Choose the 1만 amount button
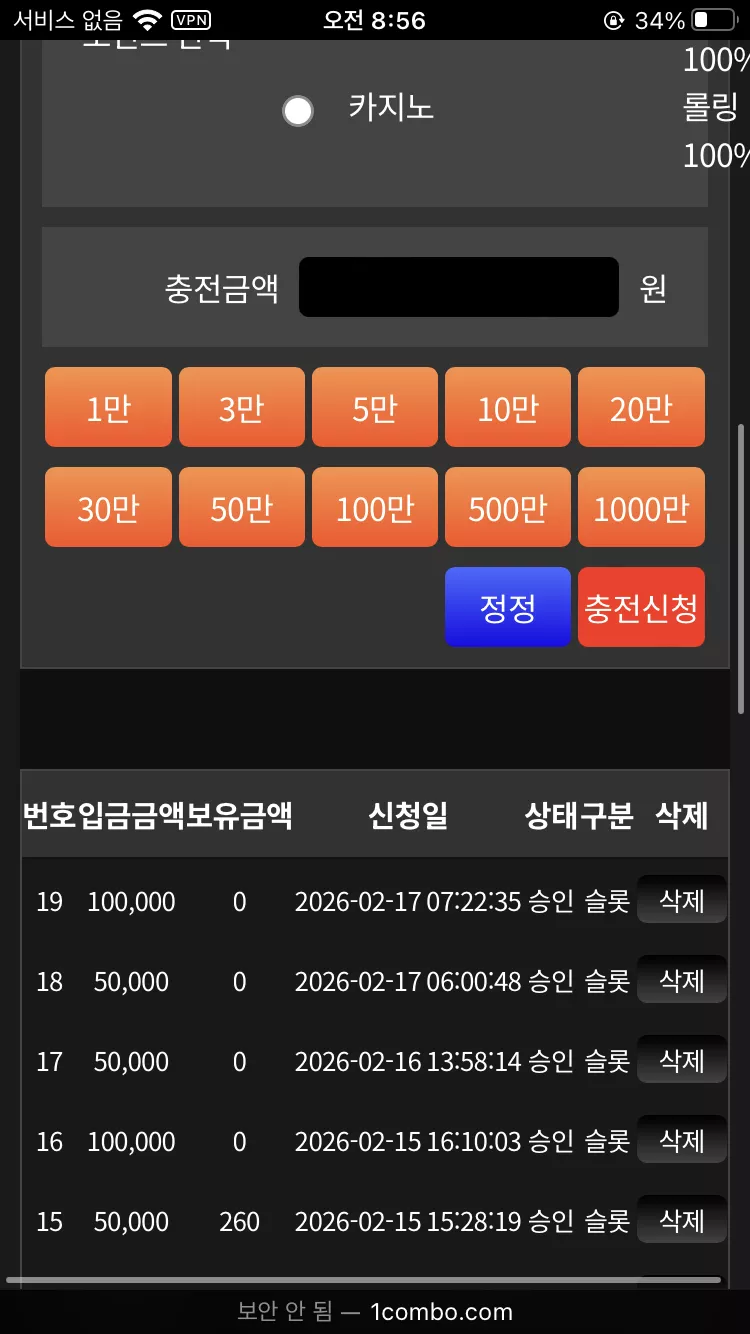Screen dimensions: 750x1334 (x=108, y=407)
